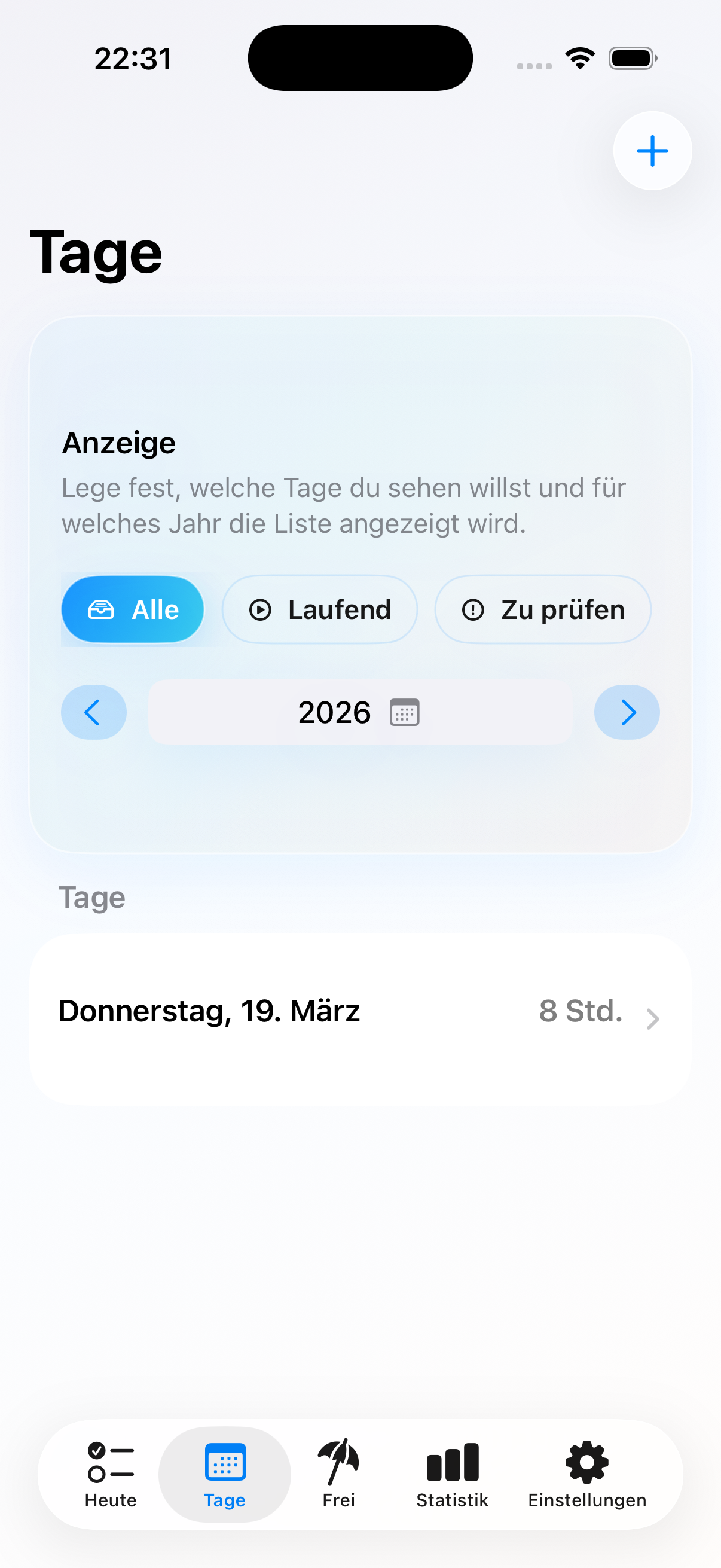Tap the play icon inside the Laufend filter
Image resolution: width=721 pixels, height=1568 pixels.
260,609
